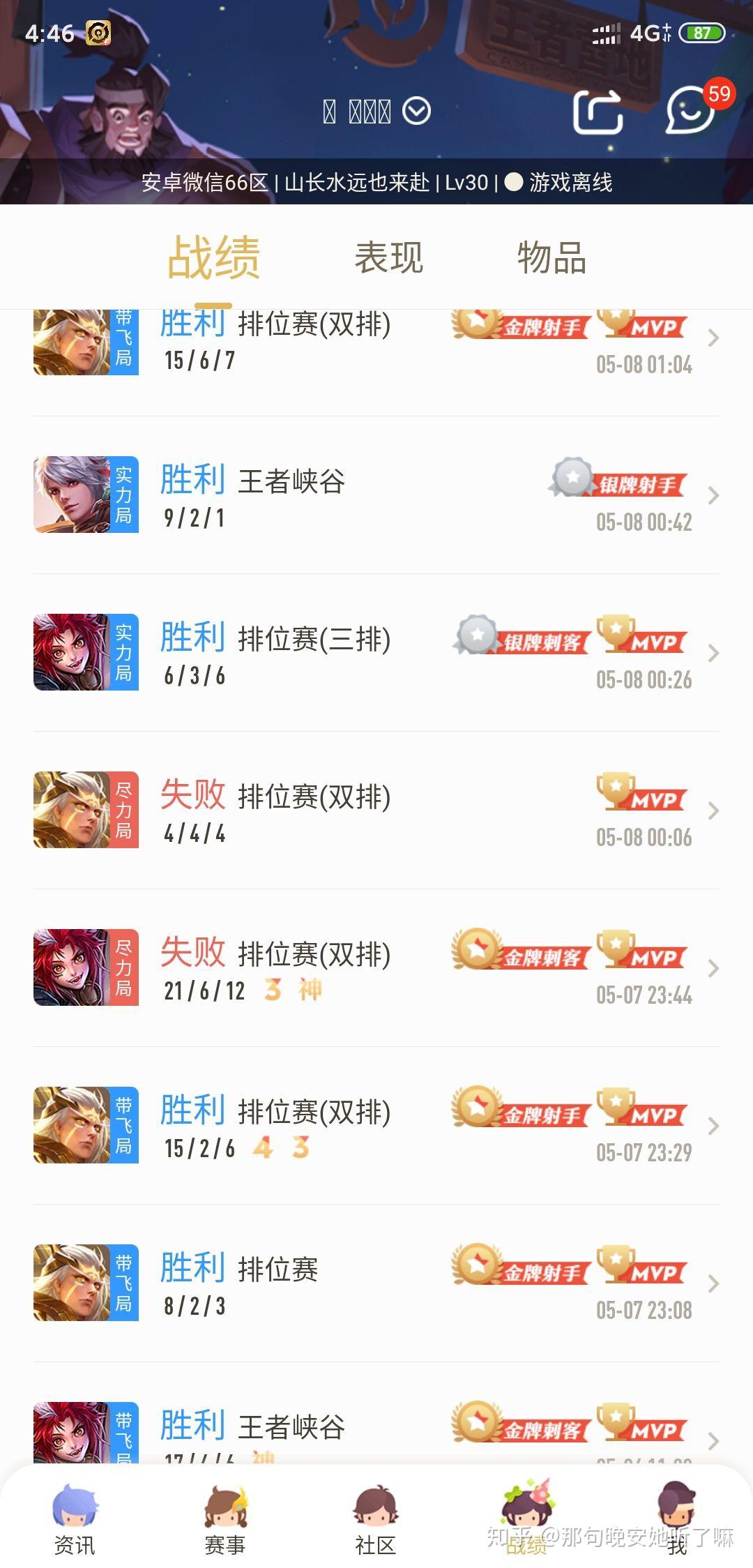Screen dimensions: 753x1568
Task: Switch to the 社区 tab
Action: 376,1521
